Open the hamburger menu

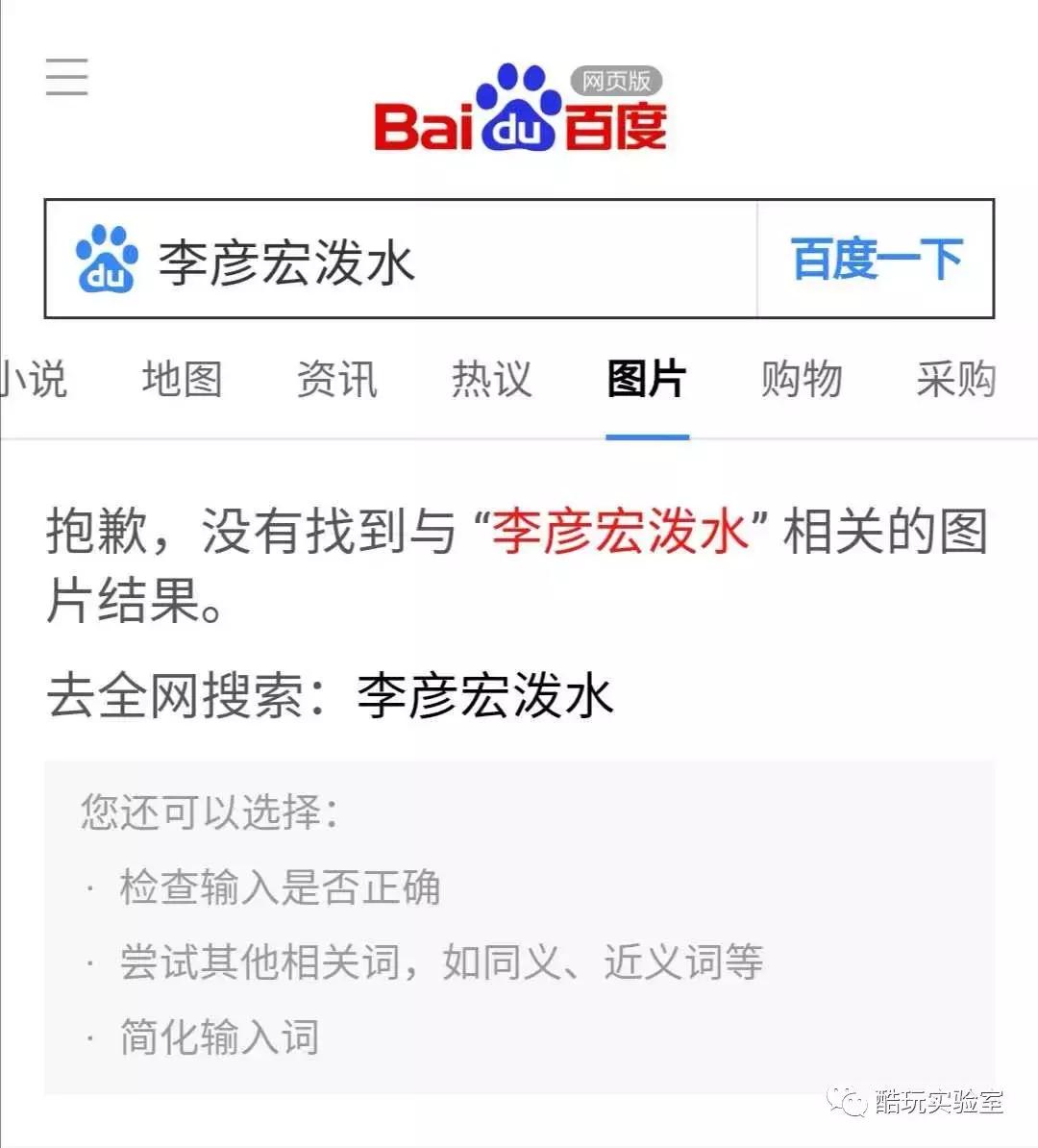coord(65,77)
